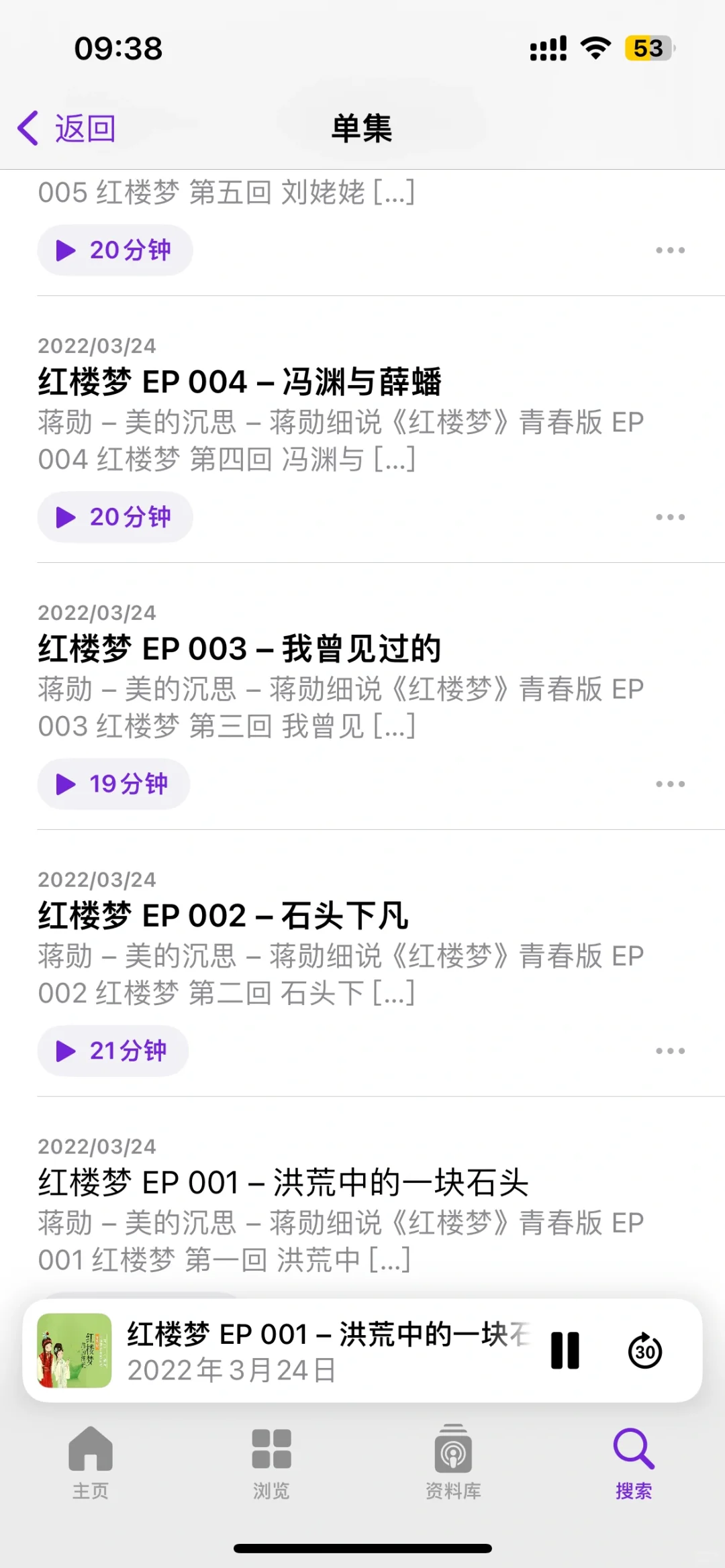Switch to the 资料库 tab
Screen dimensions: 725x1568
point(453,1461)
